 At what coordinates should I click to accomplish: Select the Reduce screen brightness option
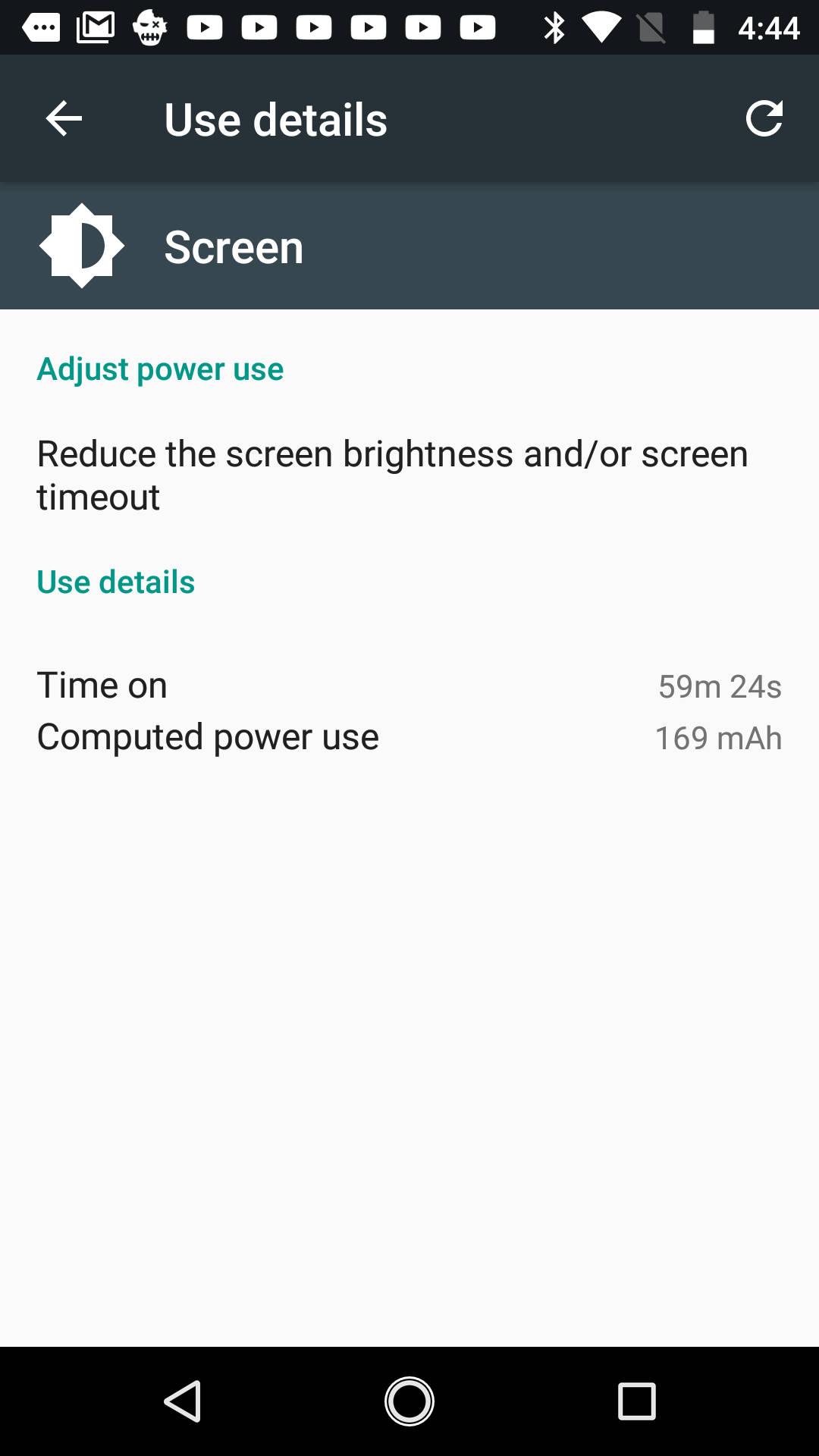tap(392, 475)
